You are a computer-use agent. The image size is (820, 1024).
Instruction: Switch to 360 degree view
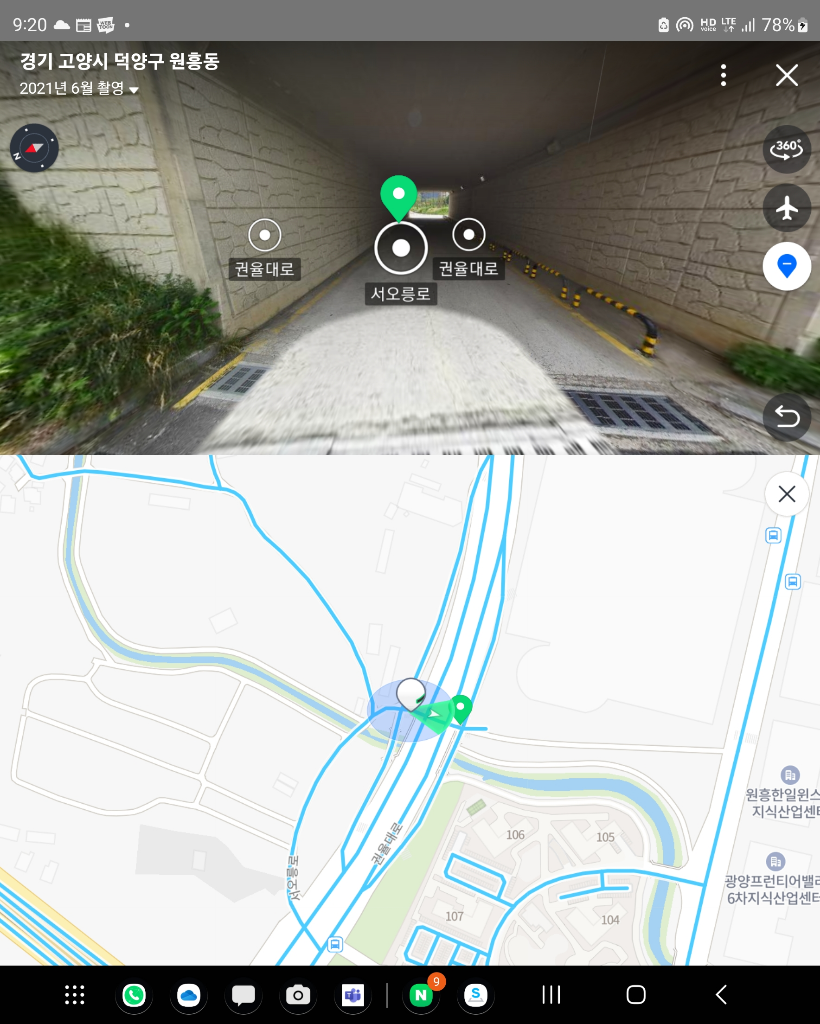pyautogui.click(x=787, y=149)
